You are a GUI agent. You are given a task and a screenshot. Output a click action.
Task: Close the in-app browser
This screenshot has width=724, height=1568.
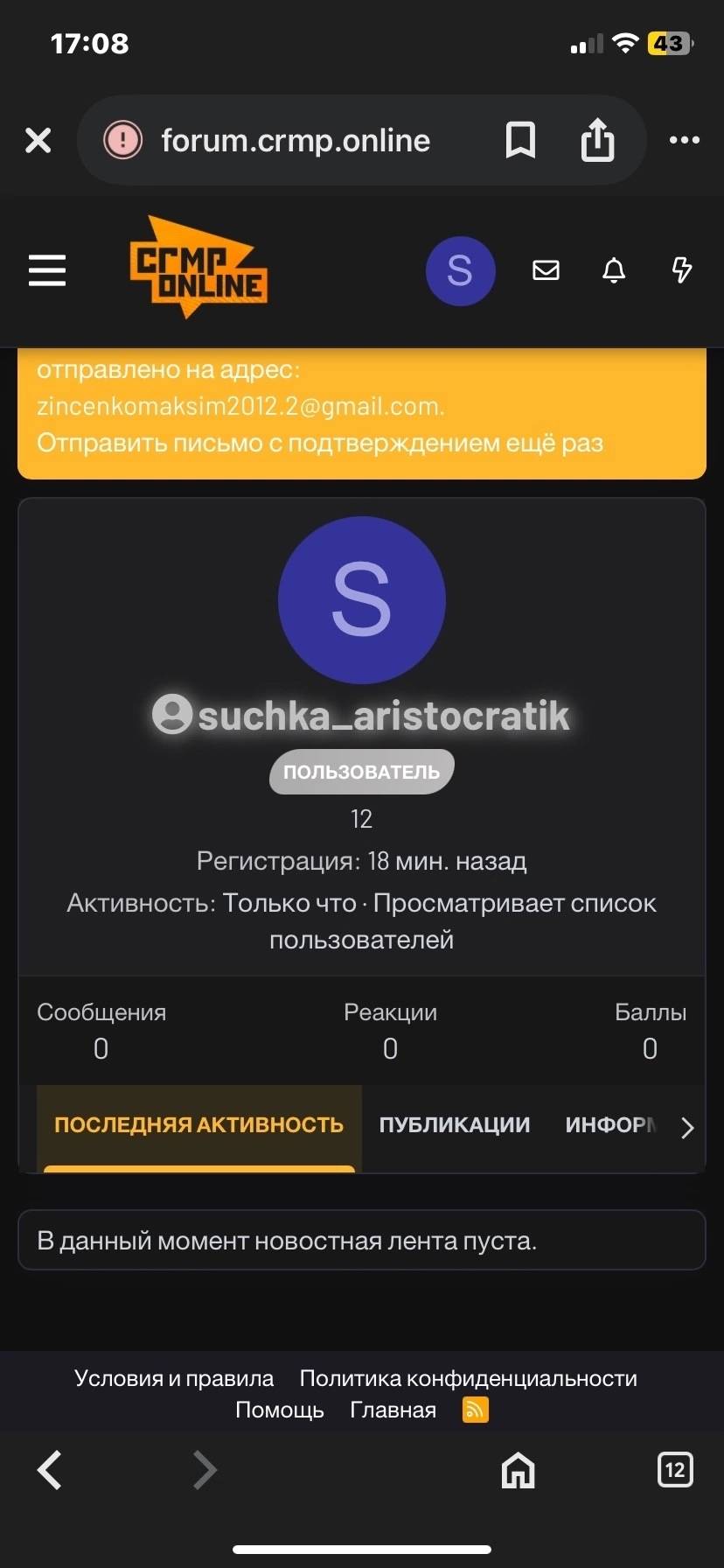[x=38, y=140]
